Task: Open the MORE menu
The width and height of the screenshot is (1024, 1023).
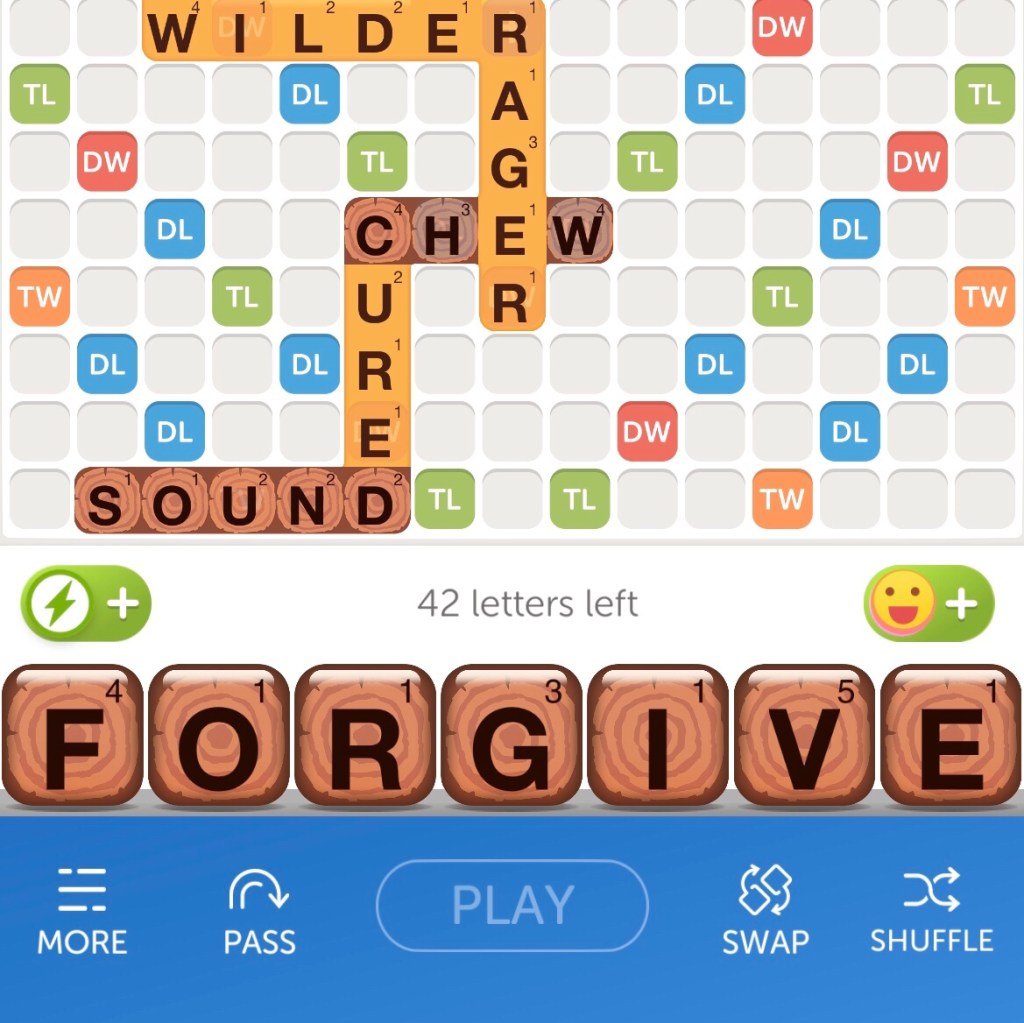Action: [x=82, y=910]
